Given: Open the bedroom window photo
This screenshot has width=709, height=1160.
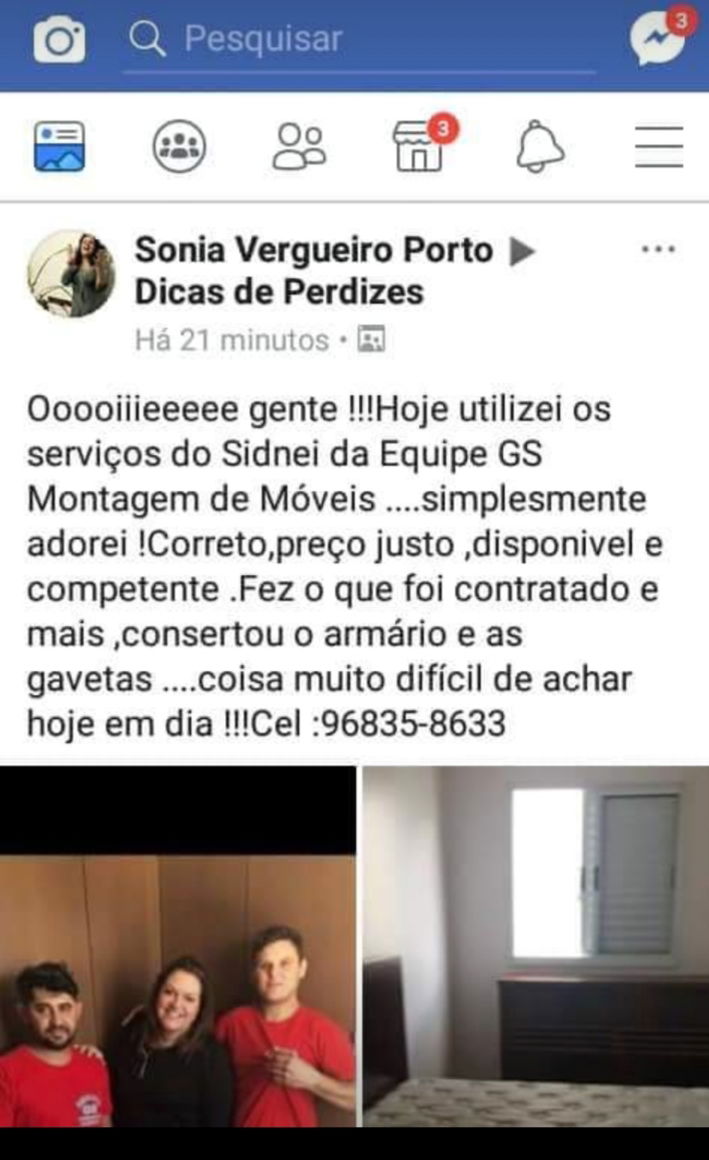Looking at the screenshot, I should tap(536, 946).
